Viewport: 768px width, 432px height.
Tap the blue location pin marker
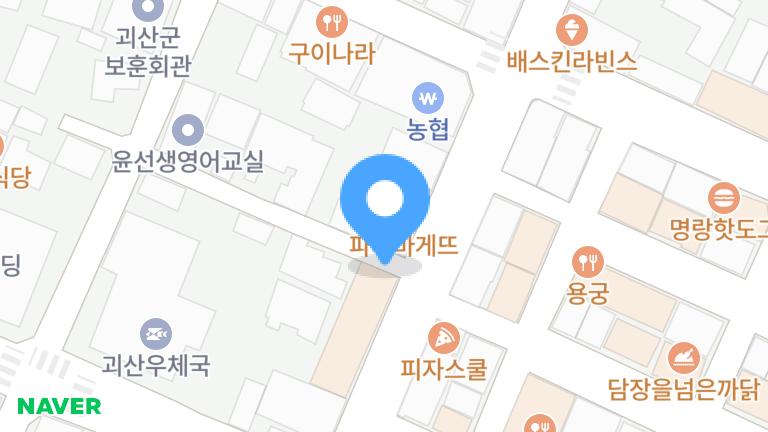click(385, 201)
